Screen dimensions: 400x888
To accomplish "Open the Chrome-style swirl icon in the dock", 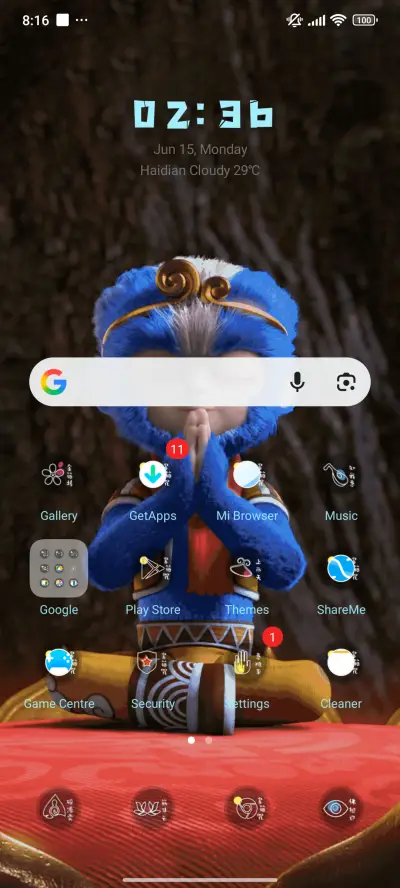I will point(247,808).
